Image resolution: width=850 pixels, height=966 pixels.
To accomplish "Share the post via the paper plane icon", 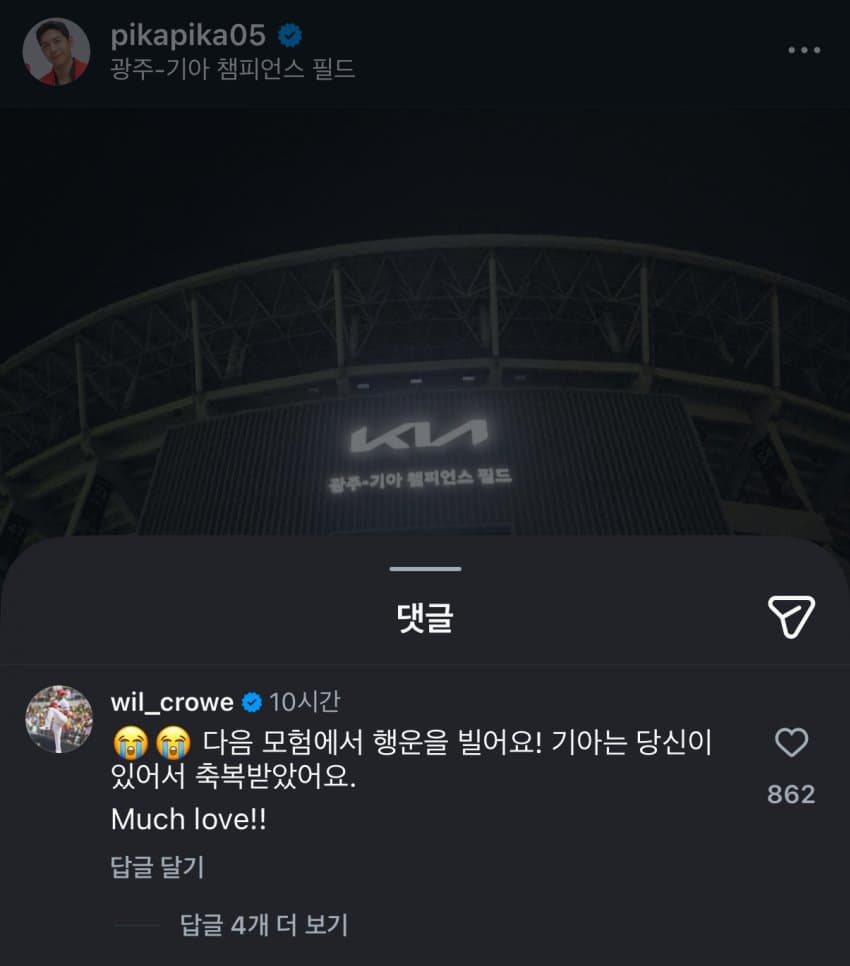I will click(791, 616).
